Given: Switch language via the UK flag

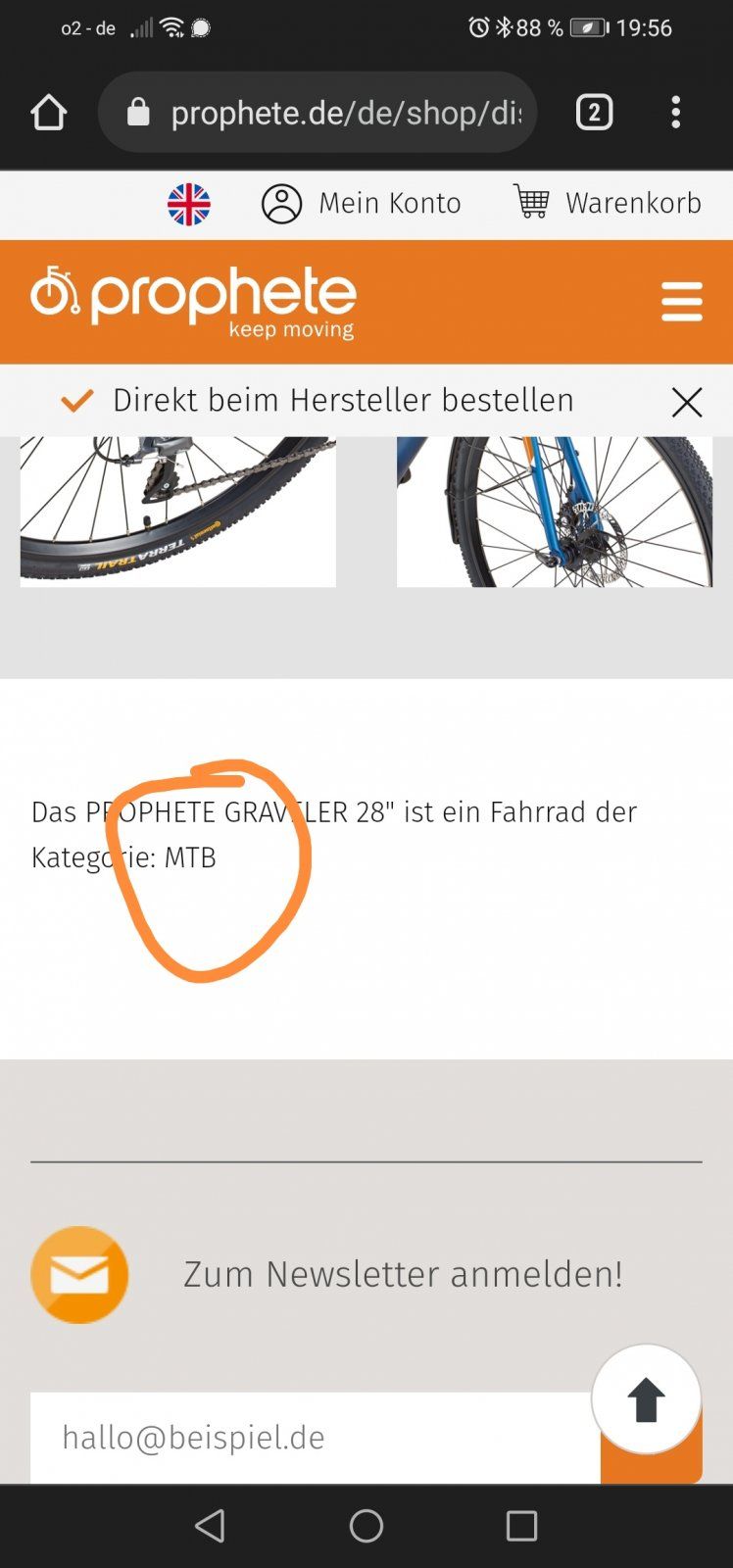Looking at the screenshot, I should pyautogui.click(x=189, y=204).
